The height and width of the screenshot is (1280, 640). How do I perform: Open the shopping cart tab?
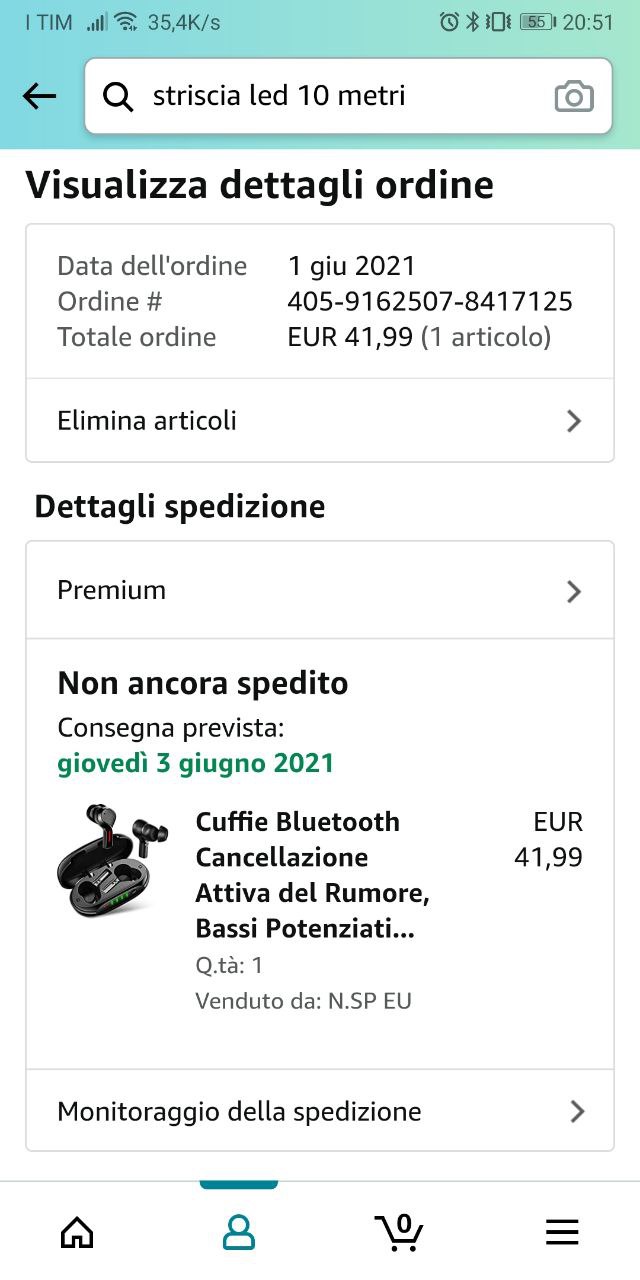(x=399, y=1232)
